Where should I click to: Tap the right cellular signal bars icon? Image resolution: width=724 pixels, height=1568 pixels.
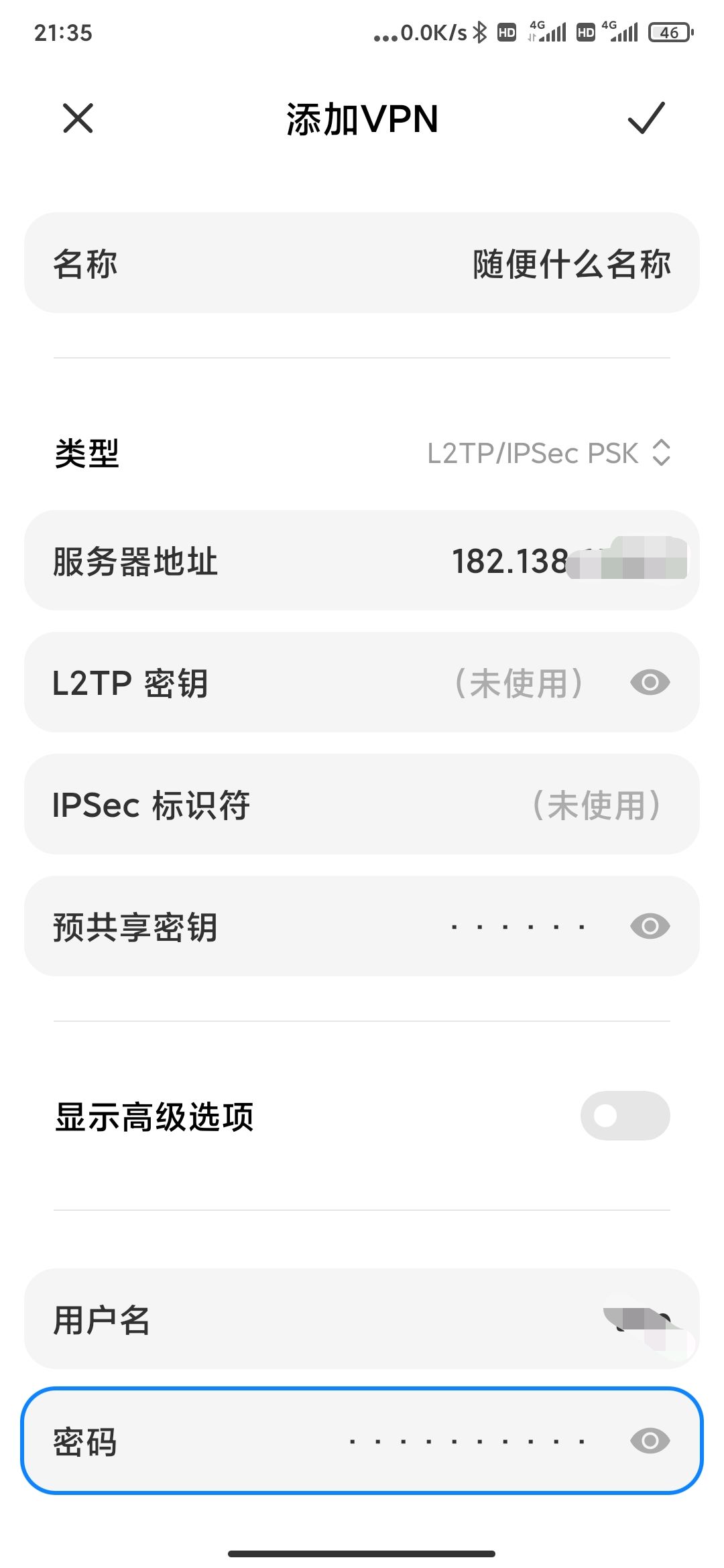click(625, 31)
